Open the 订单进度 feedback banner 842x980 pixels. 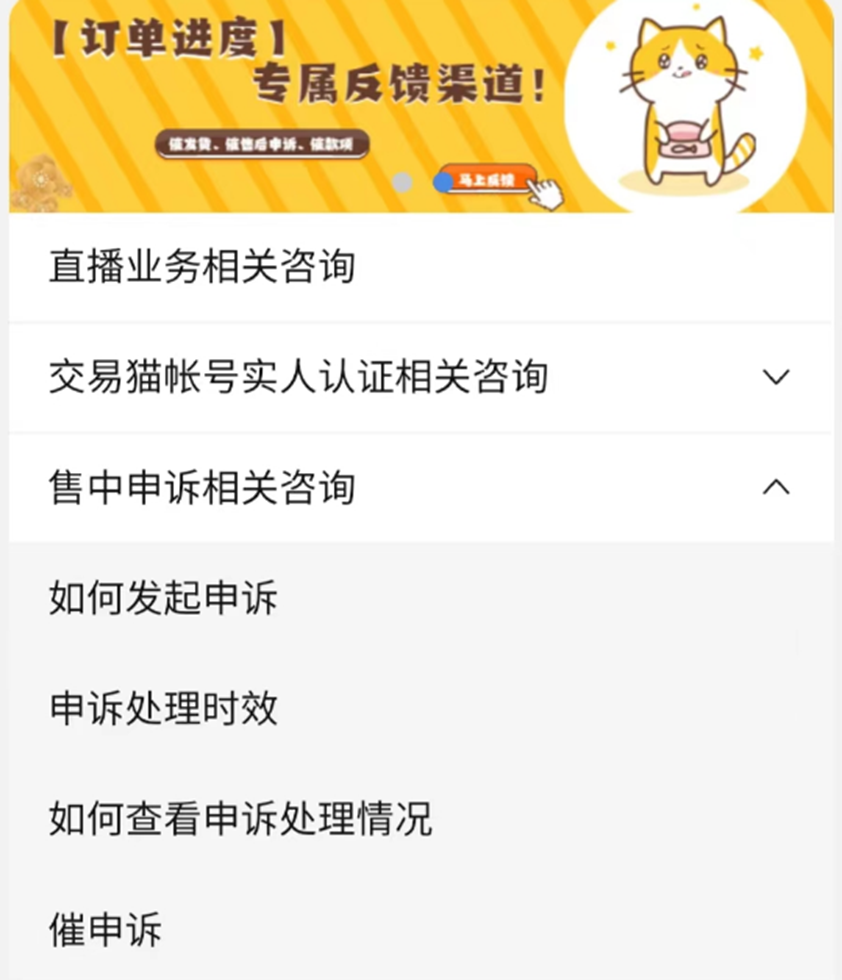[420, 105]
